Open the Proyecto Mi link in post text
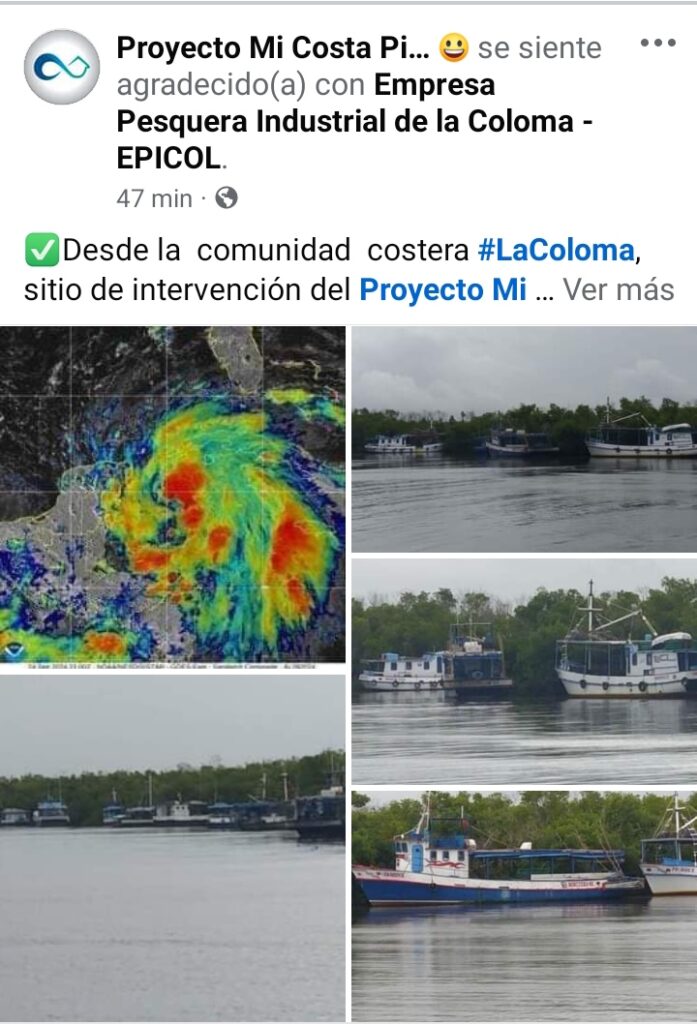 pyautogui.click(x=442, y=290)
